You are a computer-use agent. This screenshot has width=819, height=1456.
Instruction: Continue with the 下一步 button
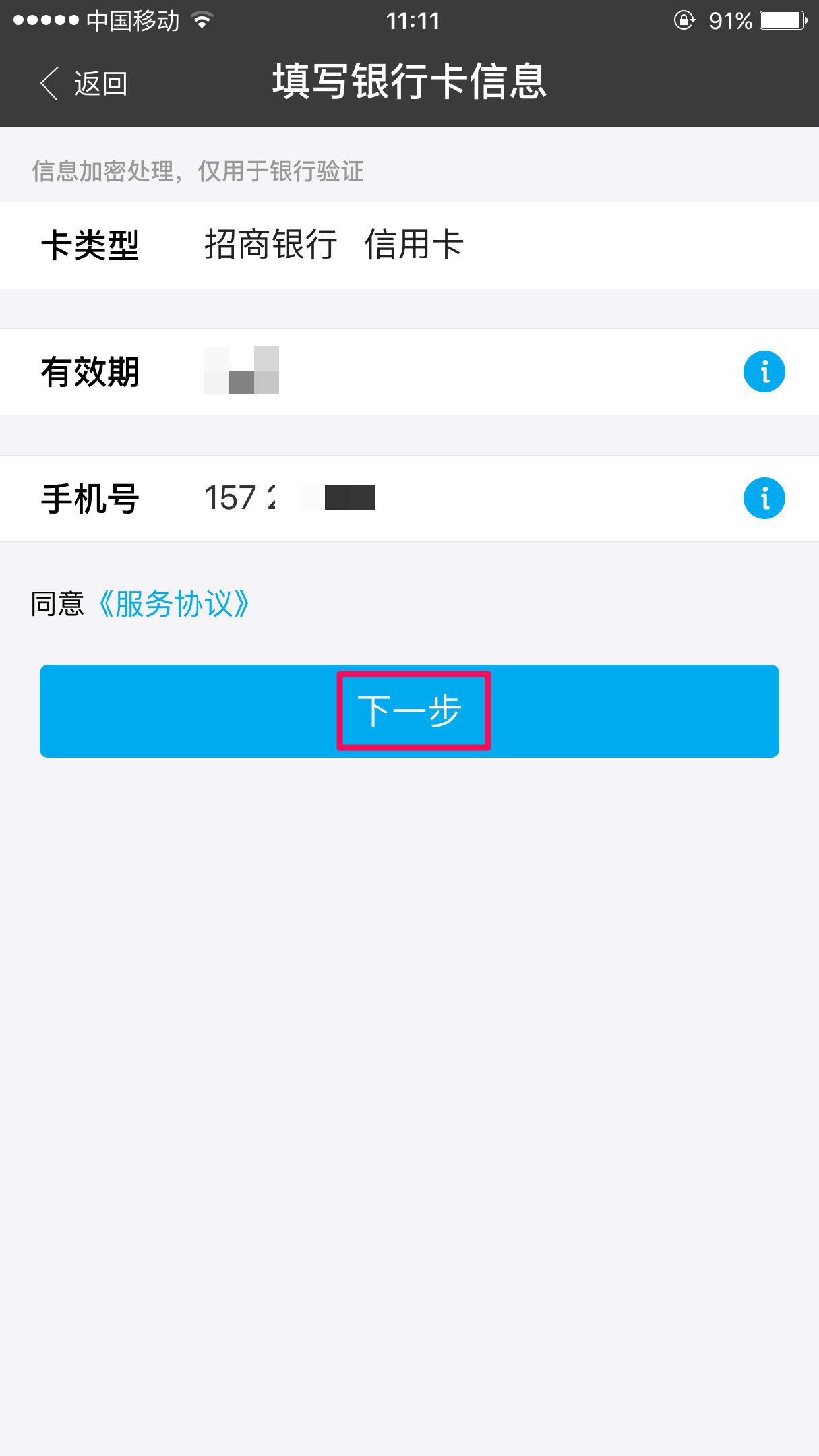pyautogui.click(x=409, y=711)
